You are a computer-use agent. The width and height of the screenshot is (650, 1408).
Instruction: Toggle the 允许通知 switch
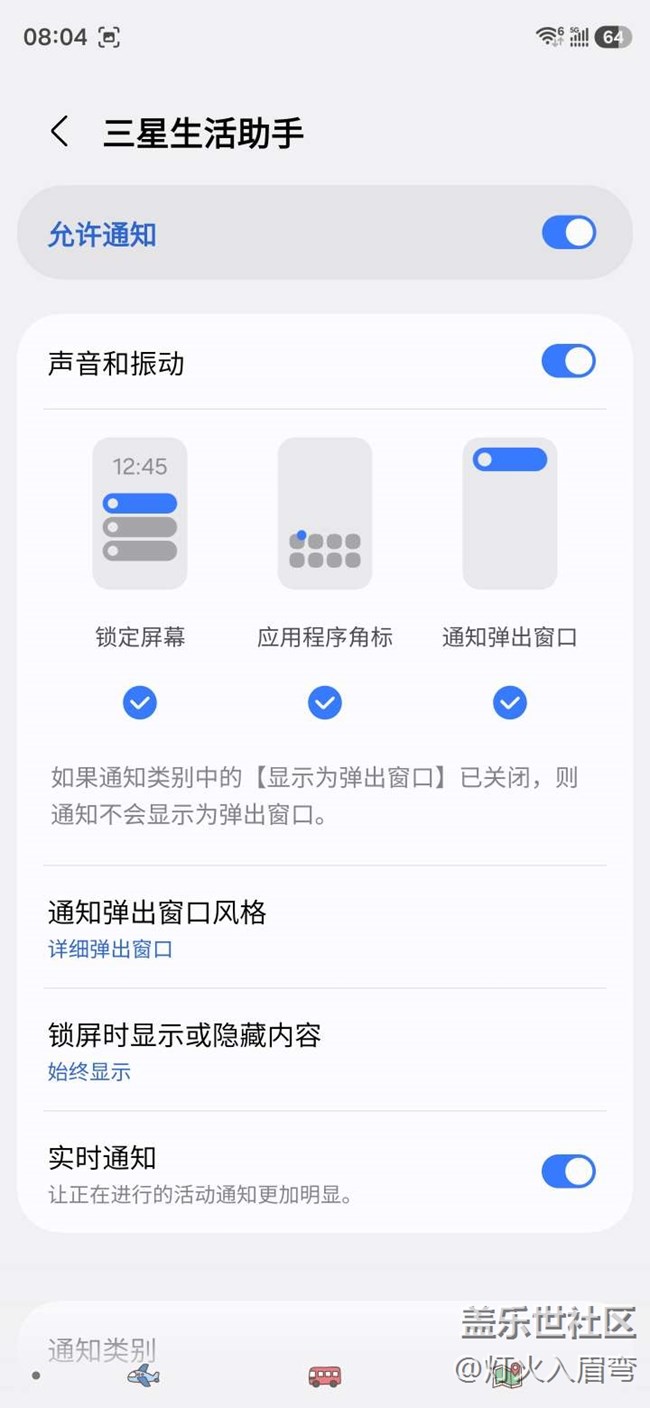(x=568, y=233)
